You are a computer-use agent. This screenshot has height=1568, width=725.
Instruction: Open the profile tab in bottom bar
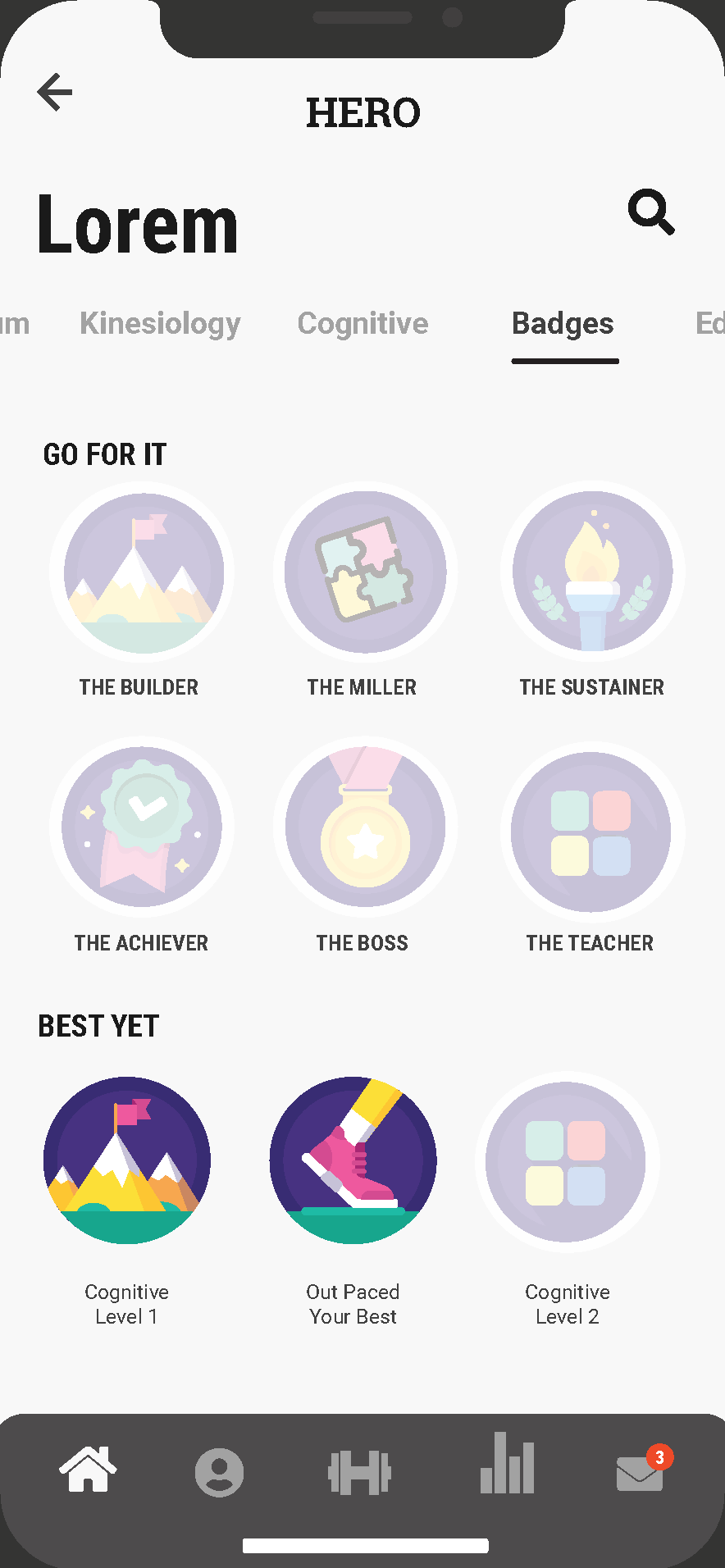click(x=219, y=1473)
